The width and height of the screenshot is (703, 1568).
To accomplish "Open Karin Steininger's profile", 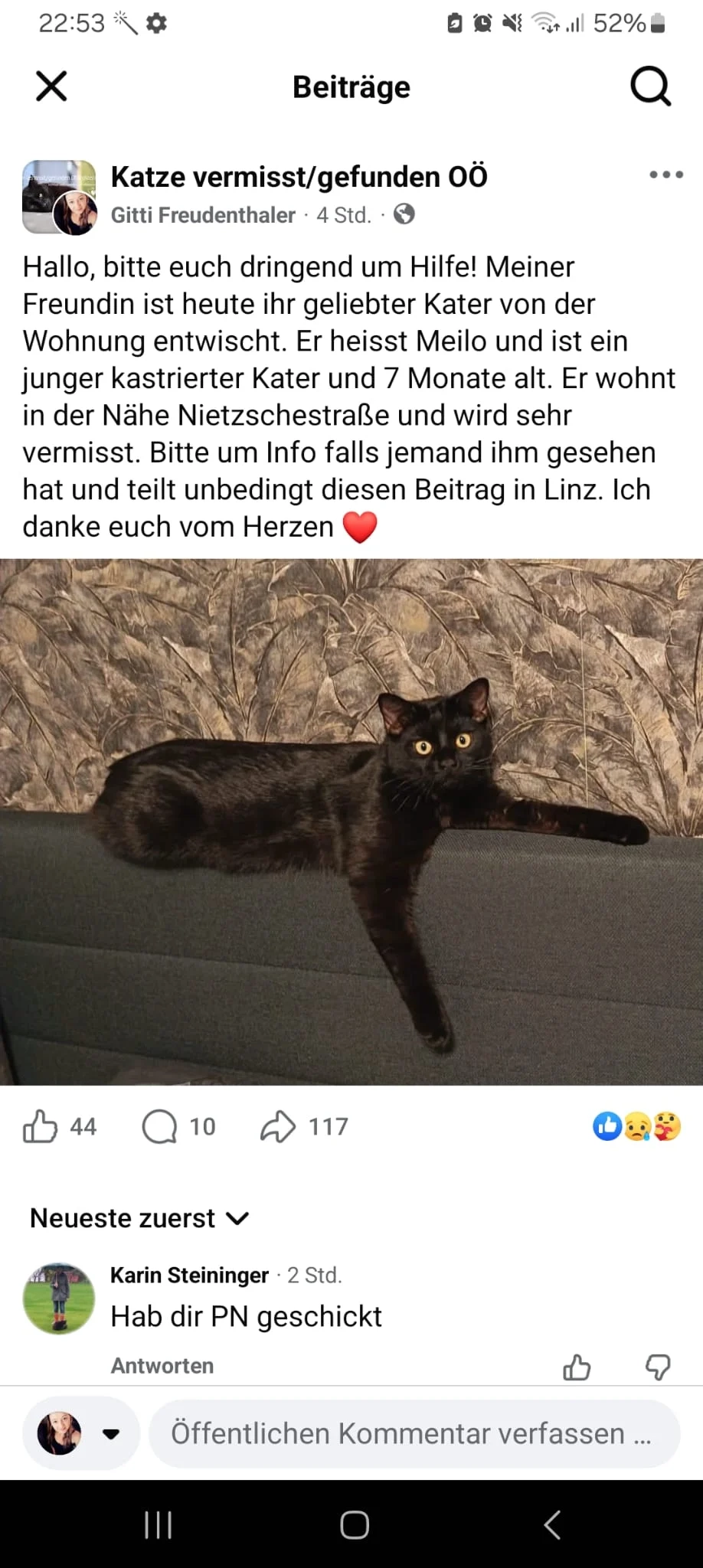I will click(189, 1275).
